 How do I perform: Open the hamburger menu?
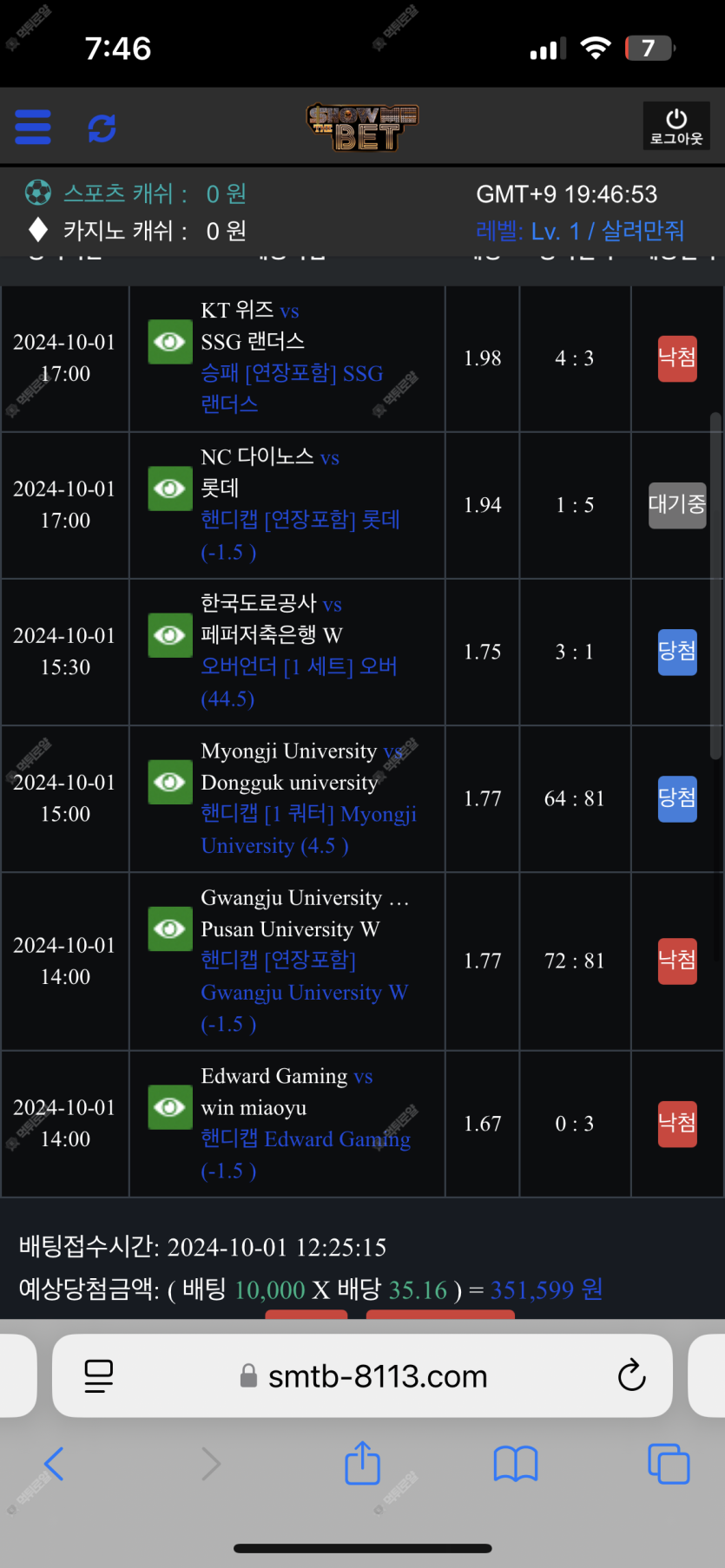[x=33, y=128]
